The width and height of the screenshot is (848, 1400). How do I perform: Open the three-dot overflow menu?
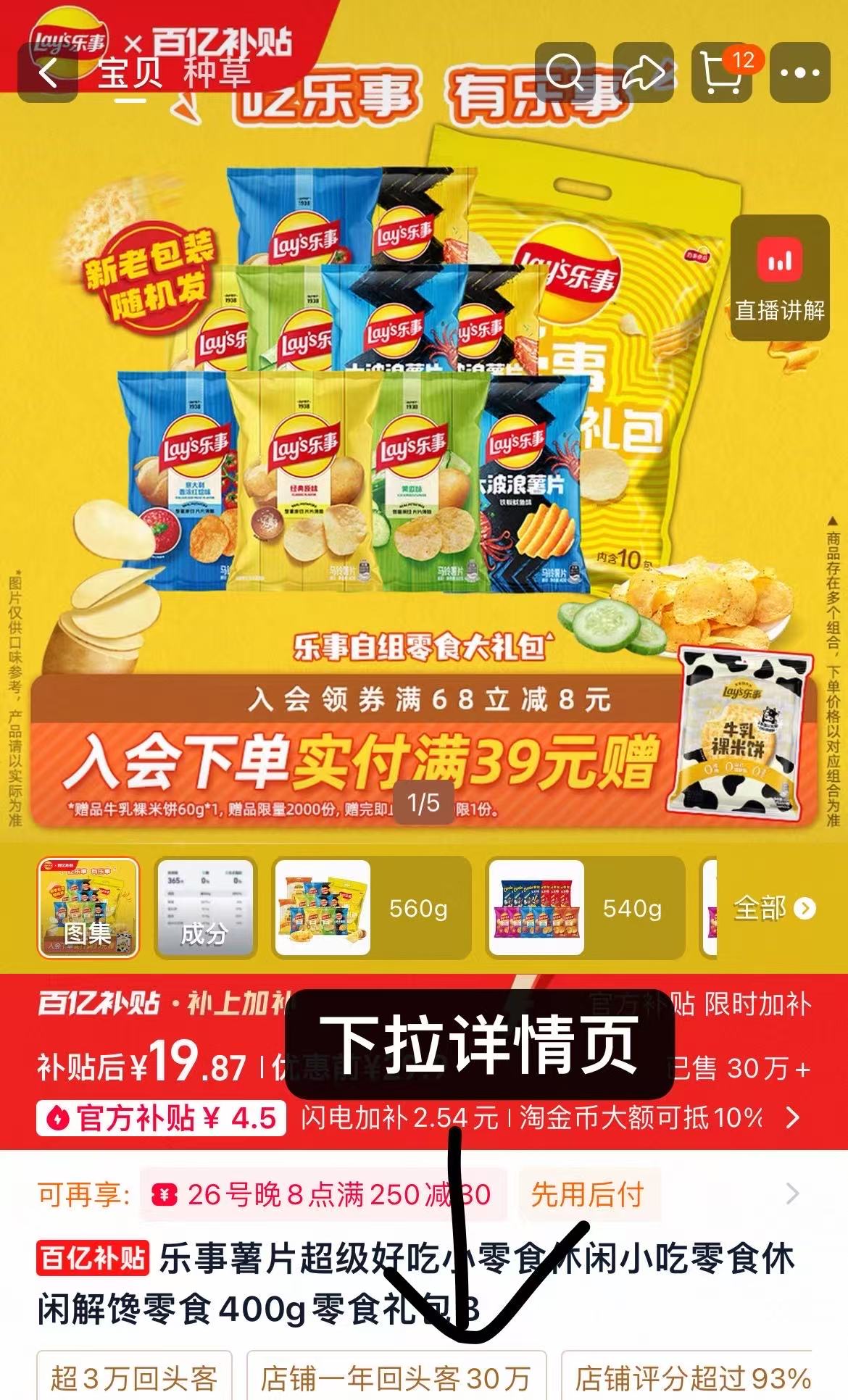tap(800, 72)
